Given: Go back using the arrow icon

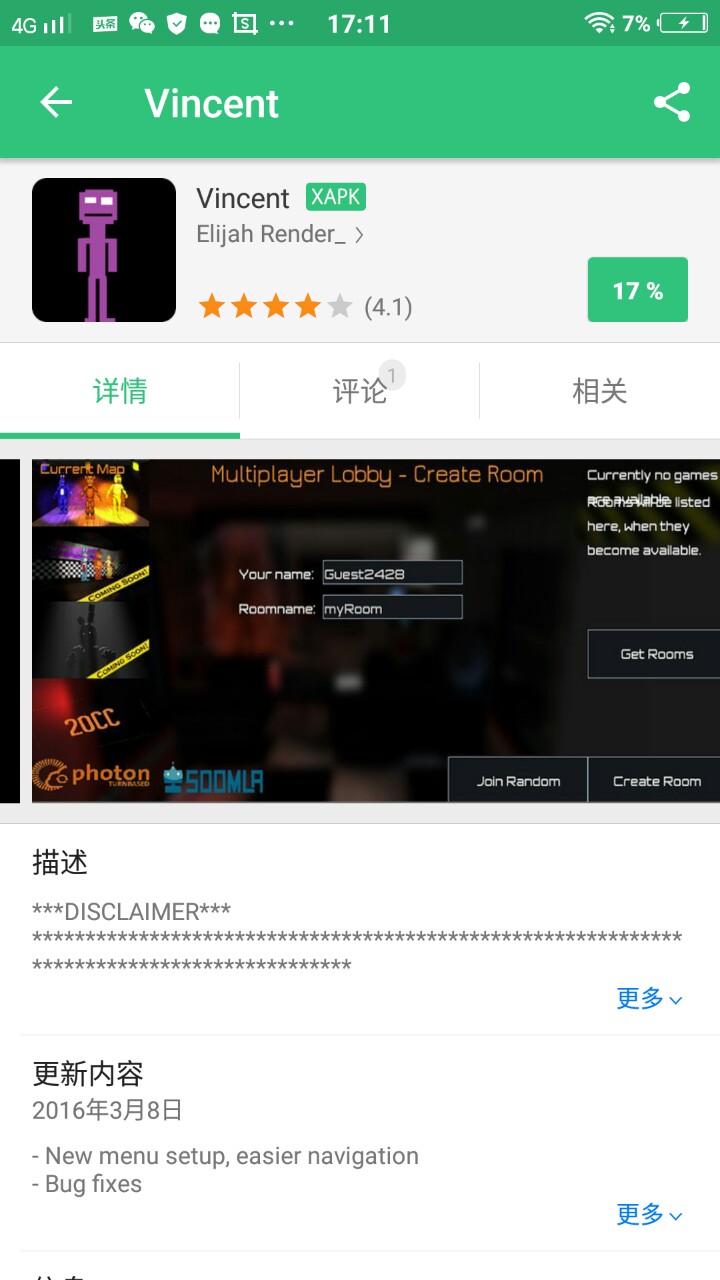Looking at the screenshot, I should point(56,102).
